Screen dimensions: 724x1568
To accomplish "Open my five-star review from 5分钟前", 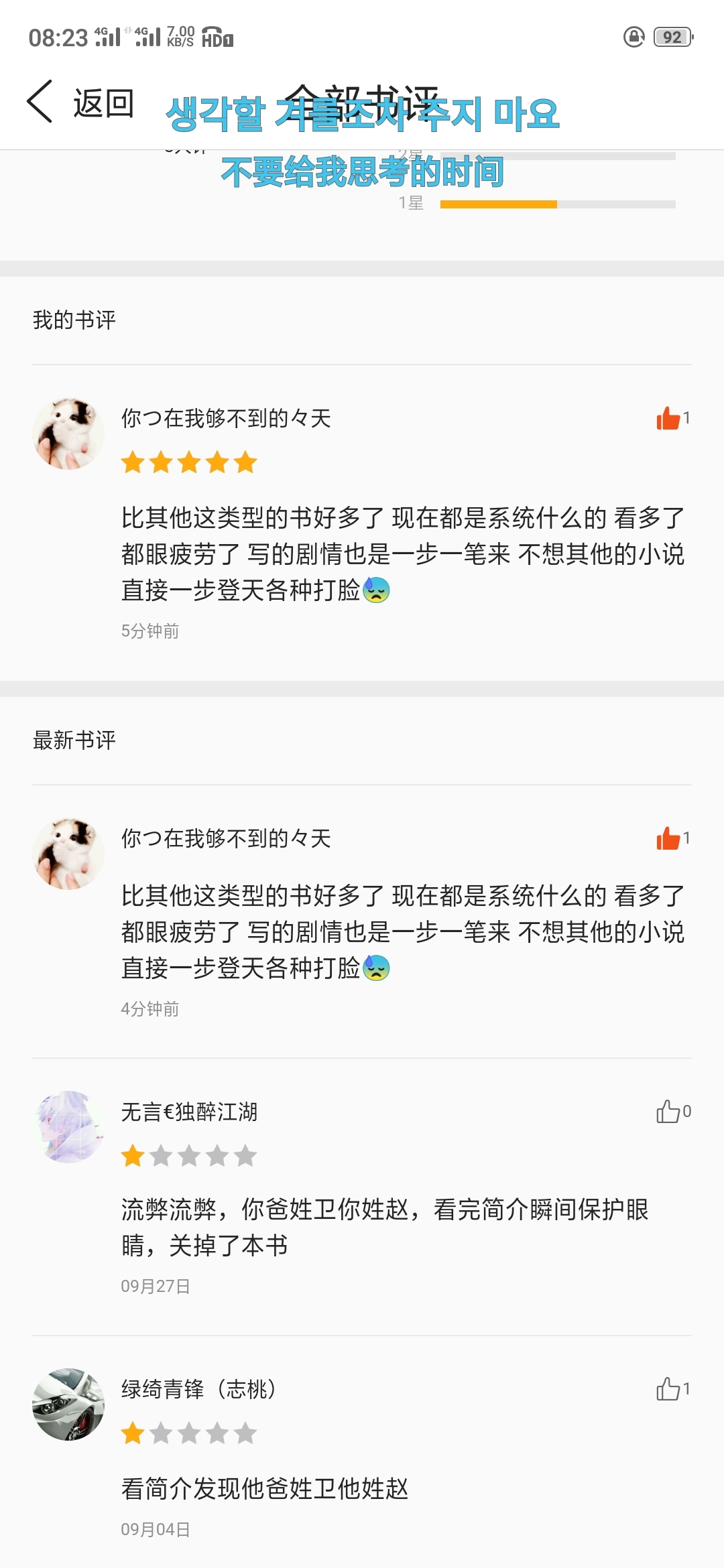I will coord(402,553).
